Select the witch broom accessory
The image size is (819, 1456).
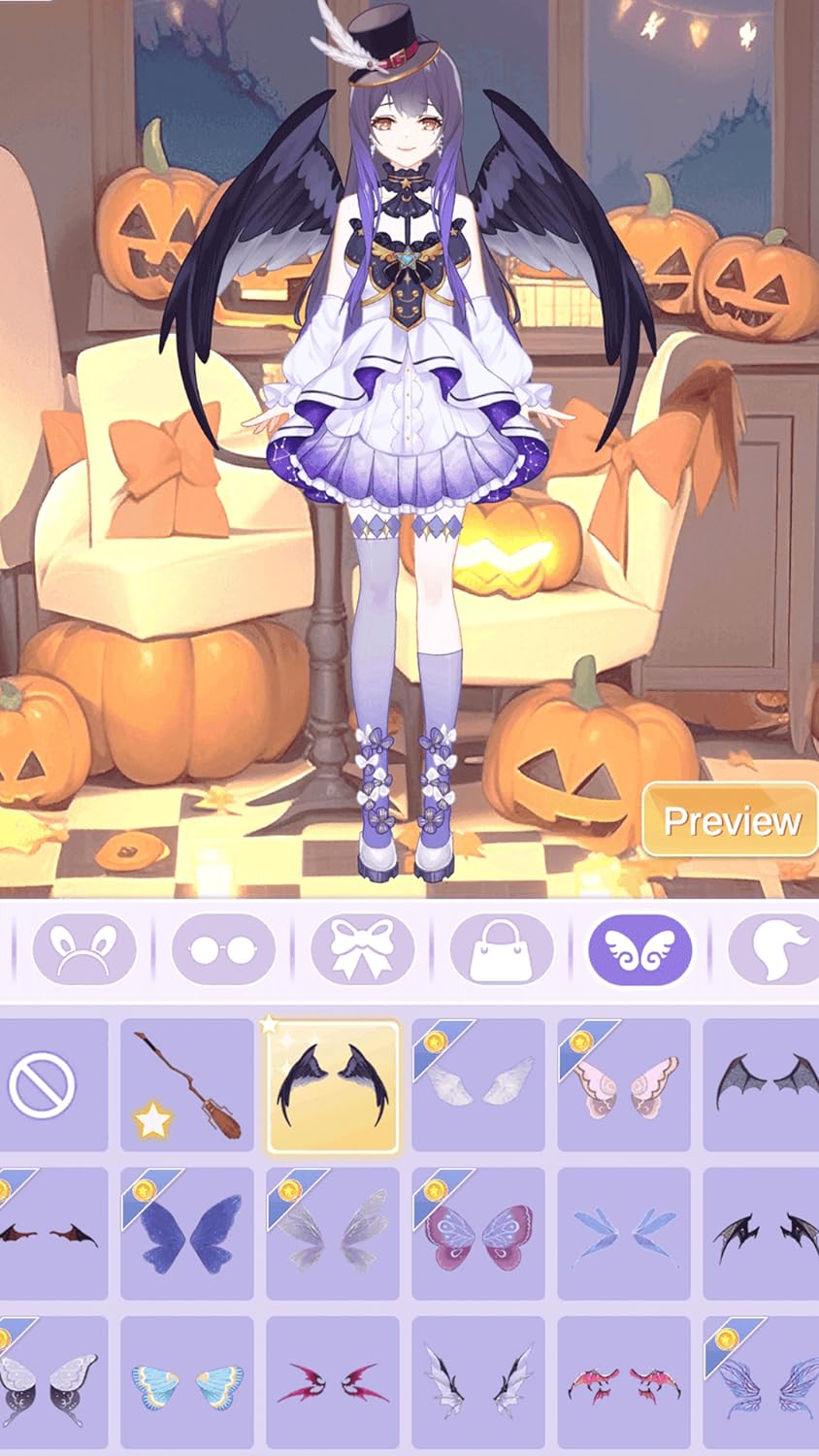tap(186, 1082)
